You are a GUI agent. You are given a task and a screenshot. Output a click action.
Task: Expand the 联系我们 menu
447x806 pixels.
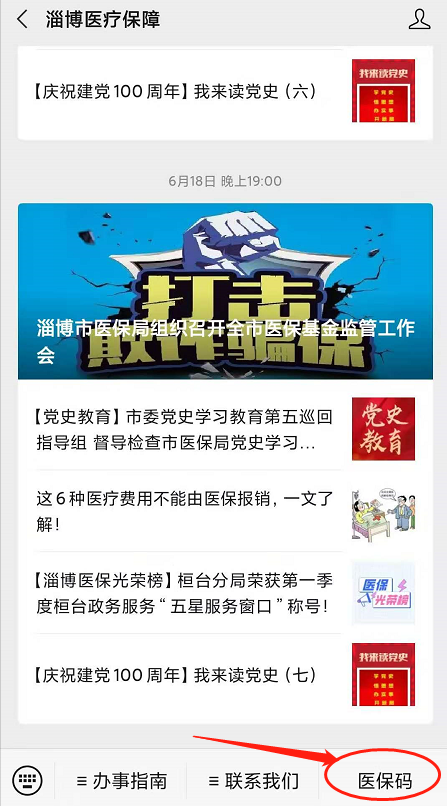(x=253, y=781)
